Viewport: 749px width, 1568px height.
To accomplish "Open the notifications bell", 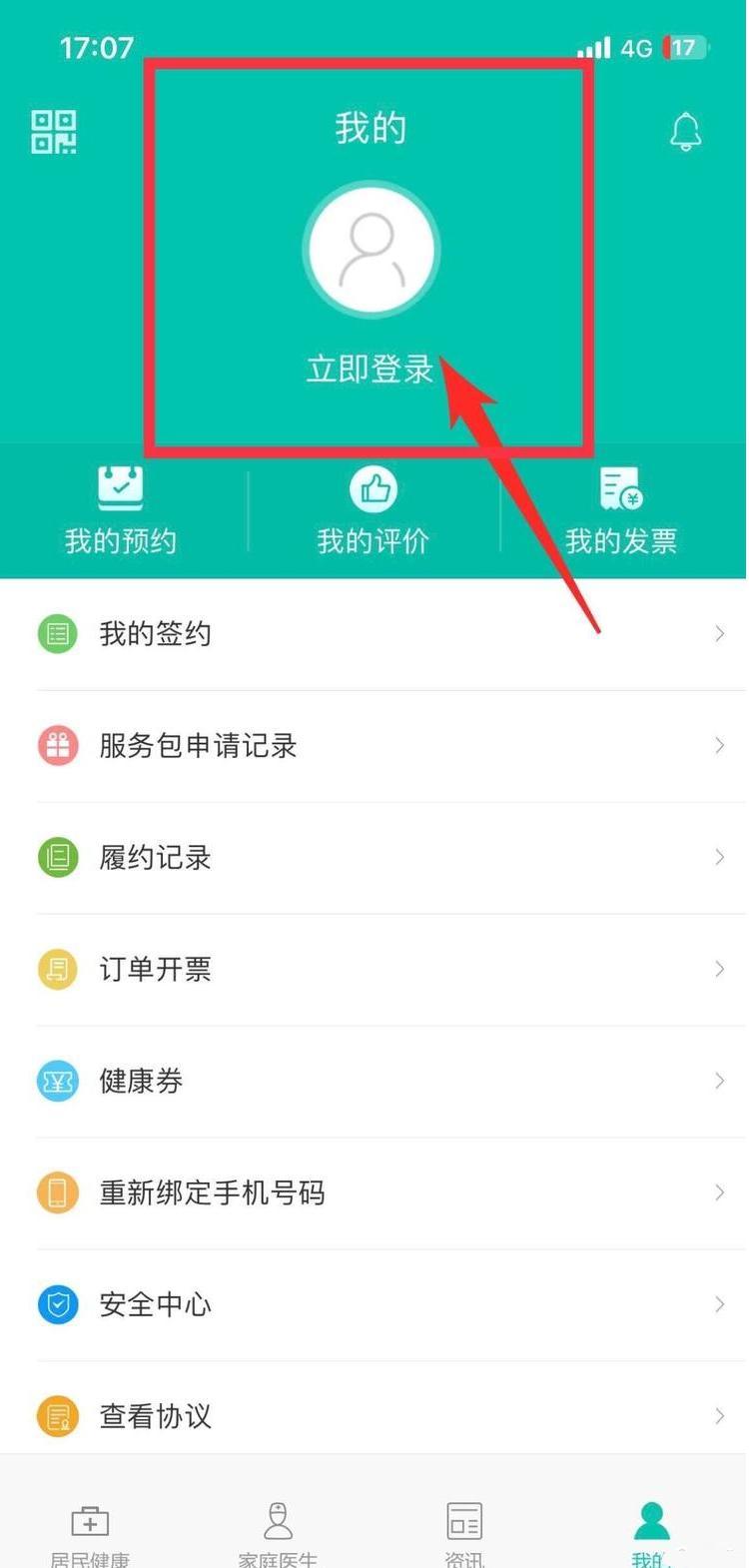I will [x=685, y=132].
